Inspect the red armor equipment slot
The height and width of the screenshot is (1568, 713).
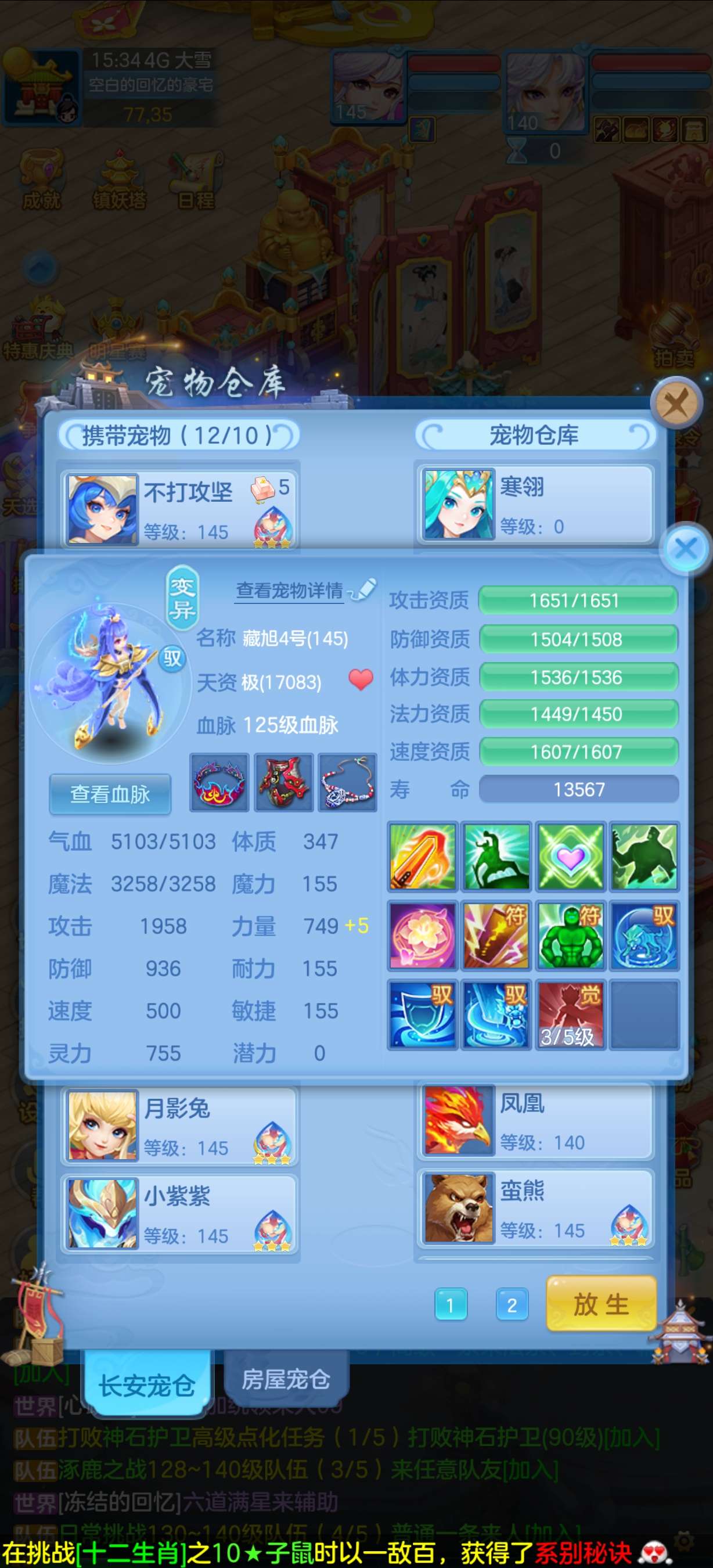(x=283, y=783)
